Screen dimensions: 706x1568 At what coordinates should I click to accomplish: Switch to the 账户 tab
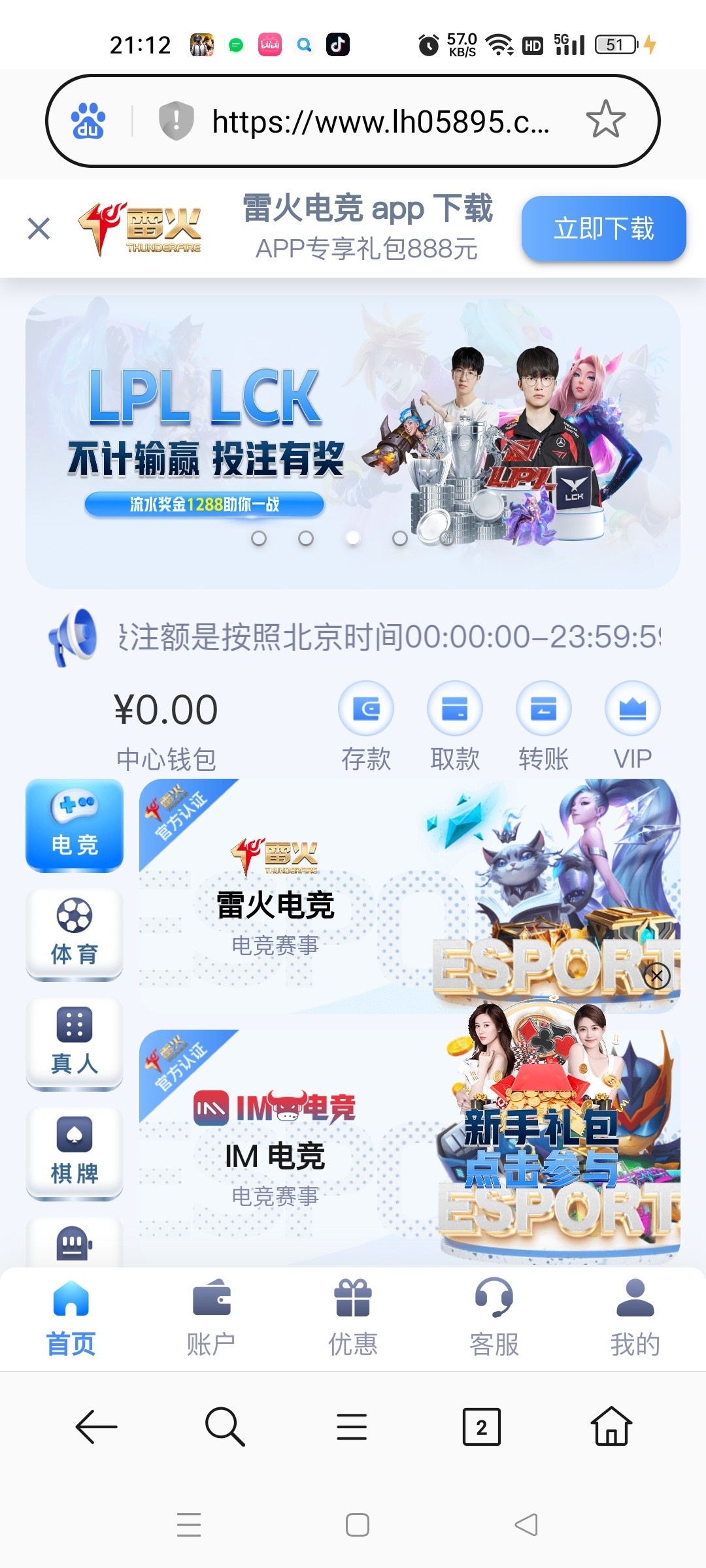[x=211, y=1317]
